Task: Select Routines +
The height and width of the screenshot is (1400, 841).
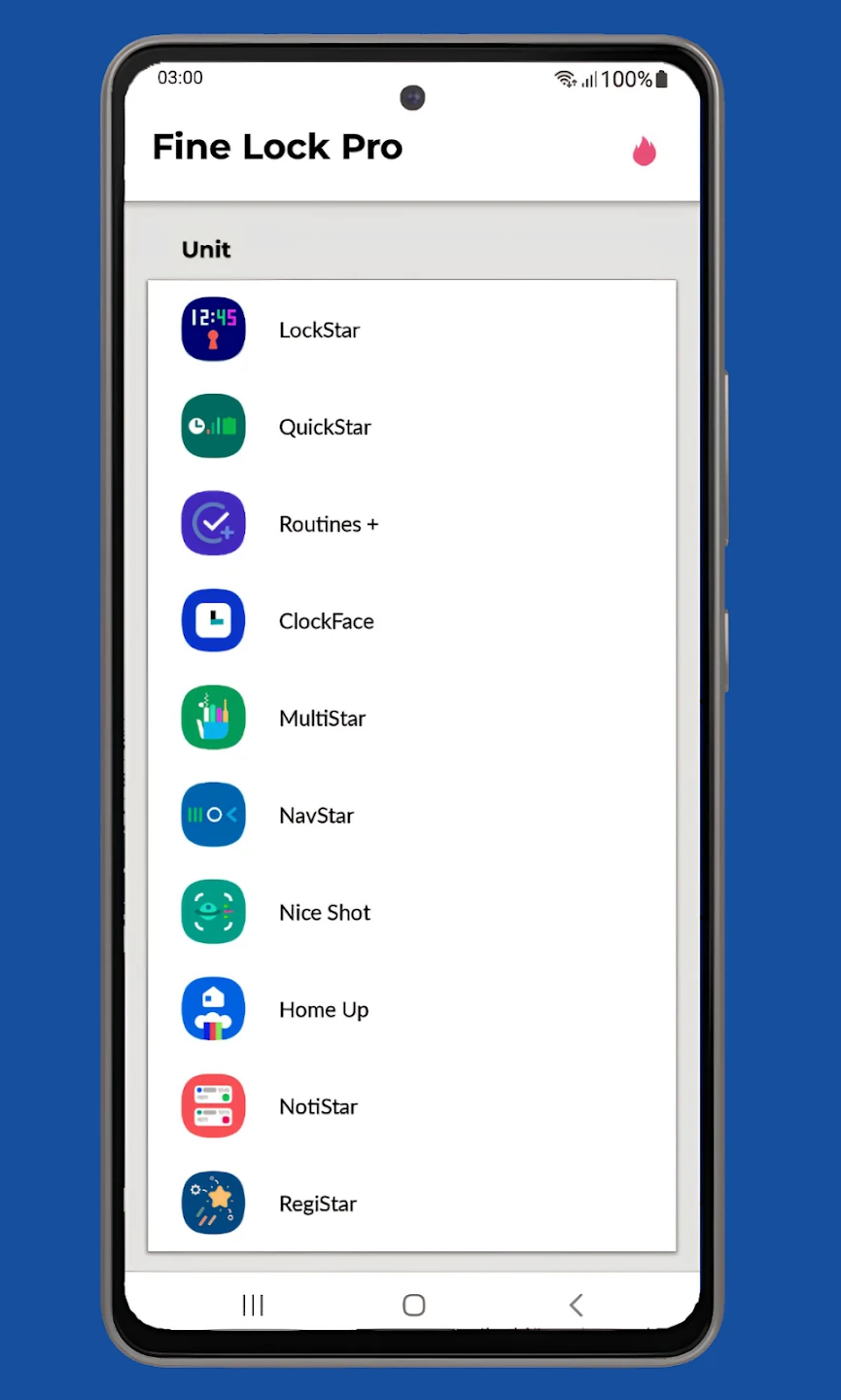Action: pyautogui.click(x=328, y=524)
